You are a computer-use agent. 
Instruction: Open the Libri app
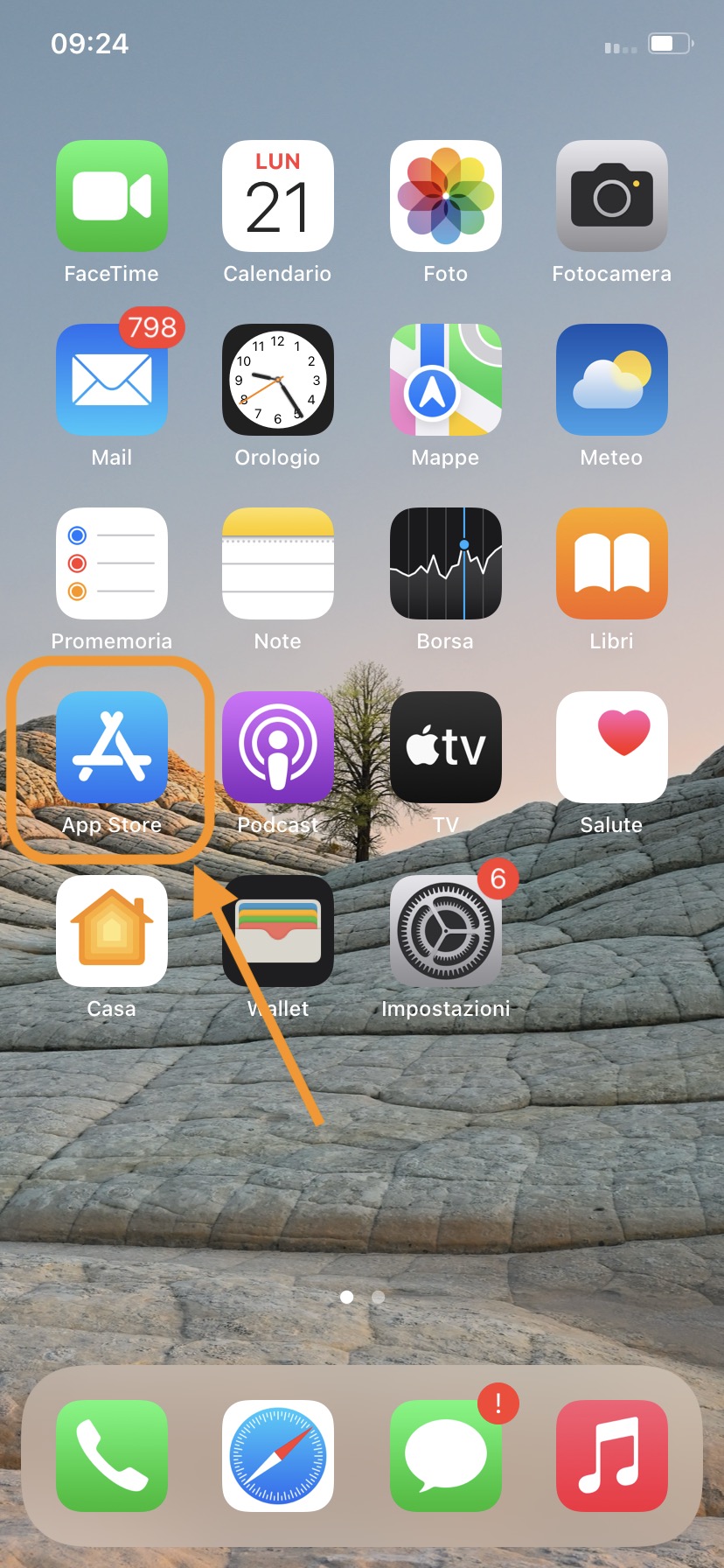click(x=611, y=563)
